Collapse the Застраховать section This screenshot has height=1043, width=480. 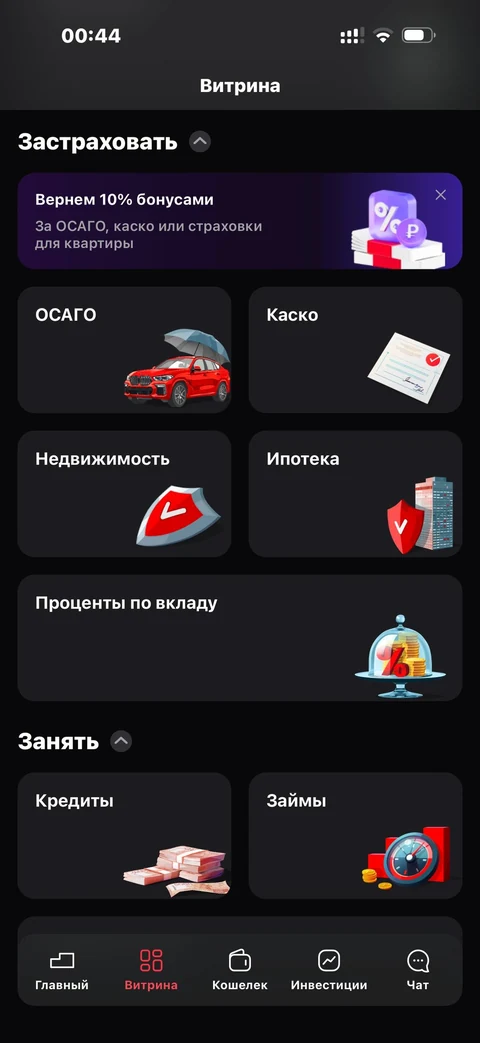click(200, 142)
